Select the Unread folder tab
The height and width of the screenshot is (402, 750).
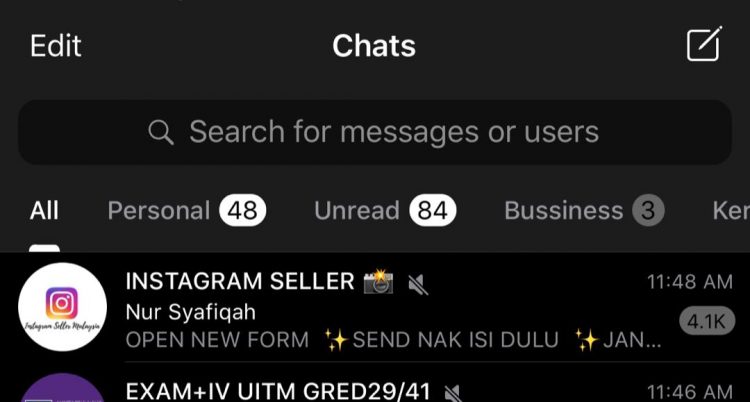(385, 211)
